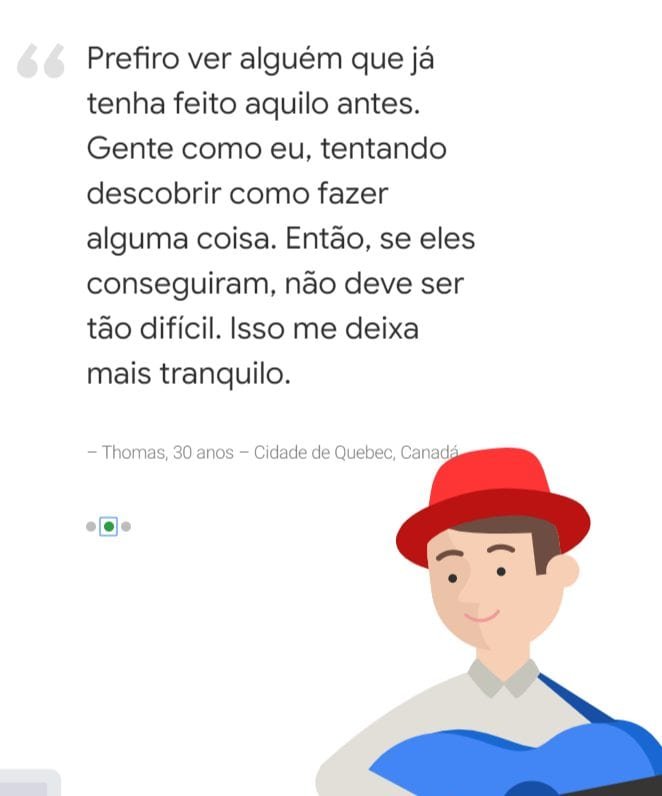The image size is (662, 796).
Task: Select the active green carousel dot
Action: (109, 526)
